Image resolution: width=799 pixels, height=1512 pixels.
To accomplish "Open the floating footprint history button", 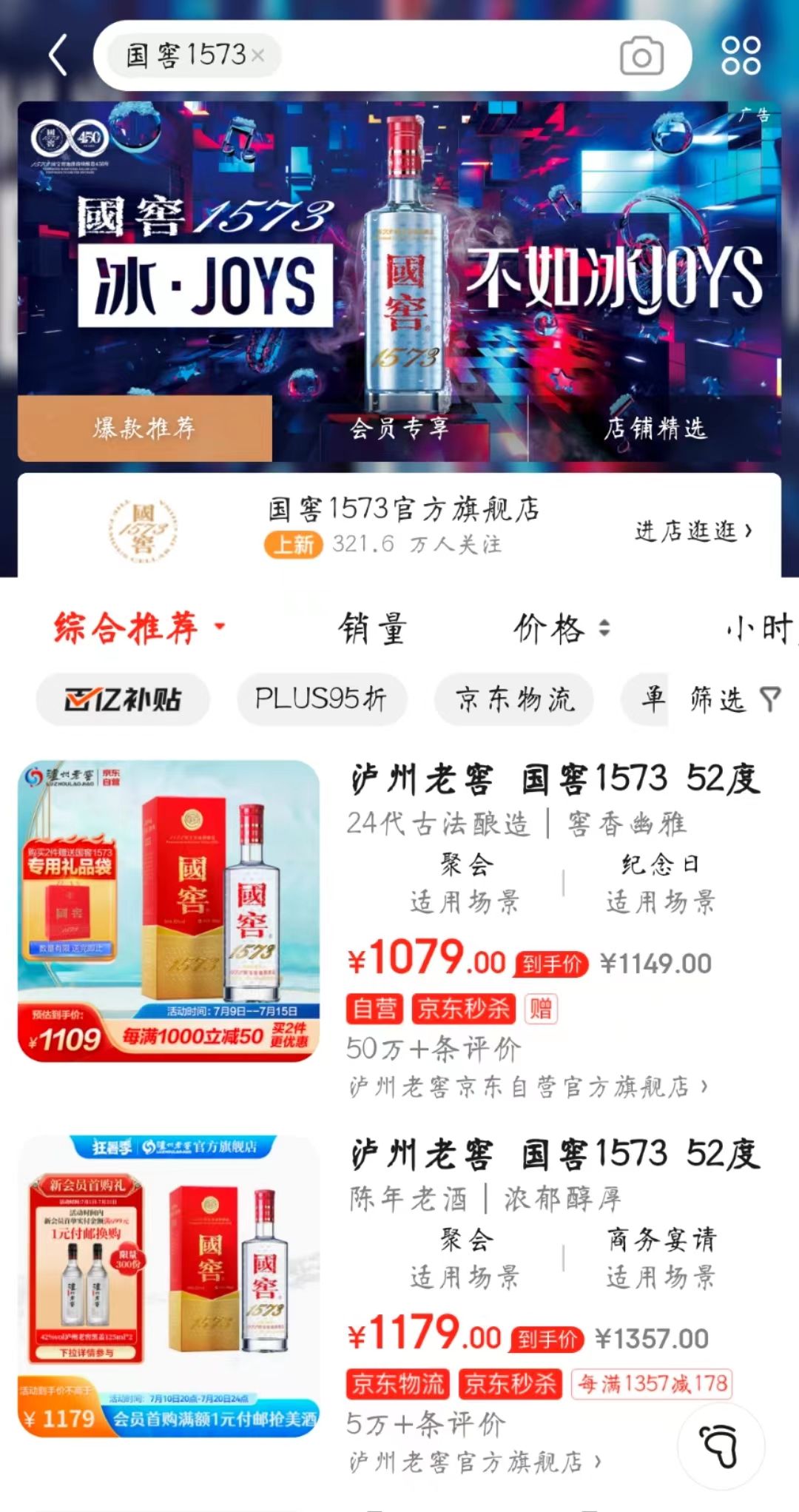I will (721, 1445).
